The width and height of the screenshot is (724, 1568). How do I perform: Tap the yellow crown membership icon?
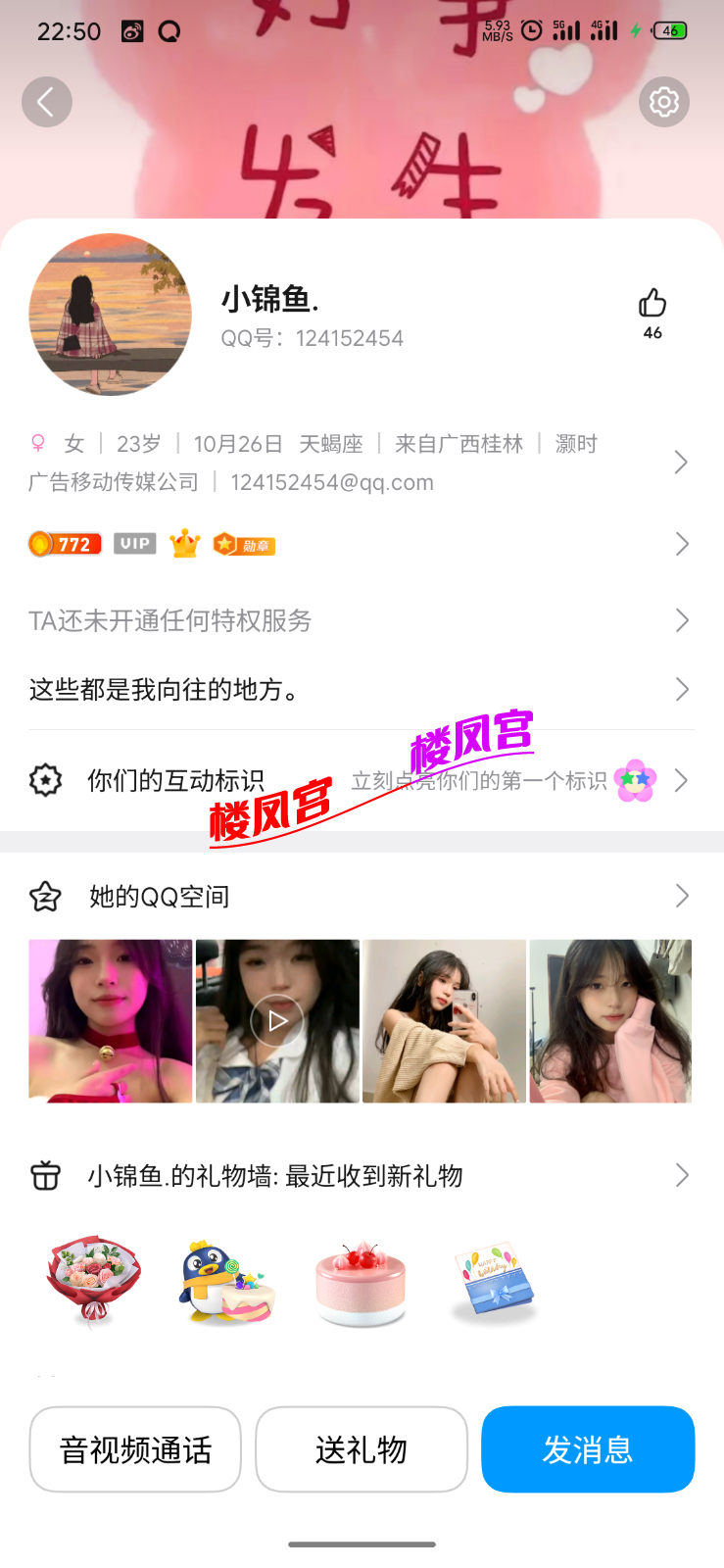[185, 544]
